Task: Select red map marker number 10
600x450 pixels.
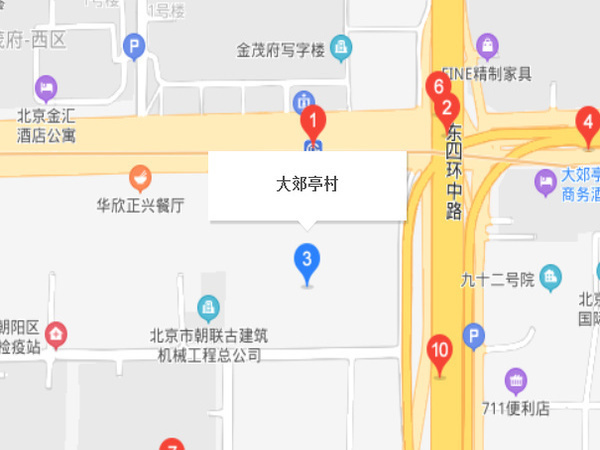Action: pos(440,351)
